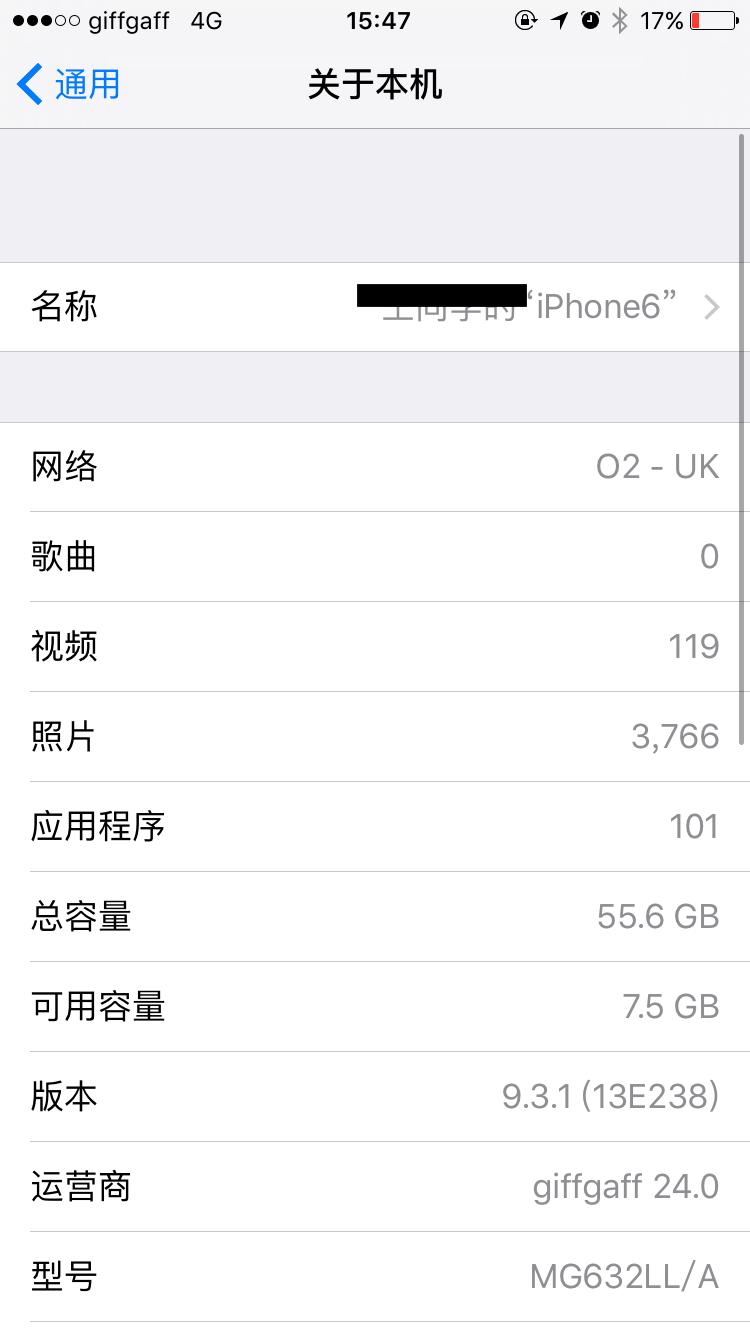Select the 歌曲 (Songs) row showing 0
The image size is (750, 1334).
click(375, 556)
